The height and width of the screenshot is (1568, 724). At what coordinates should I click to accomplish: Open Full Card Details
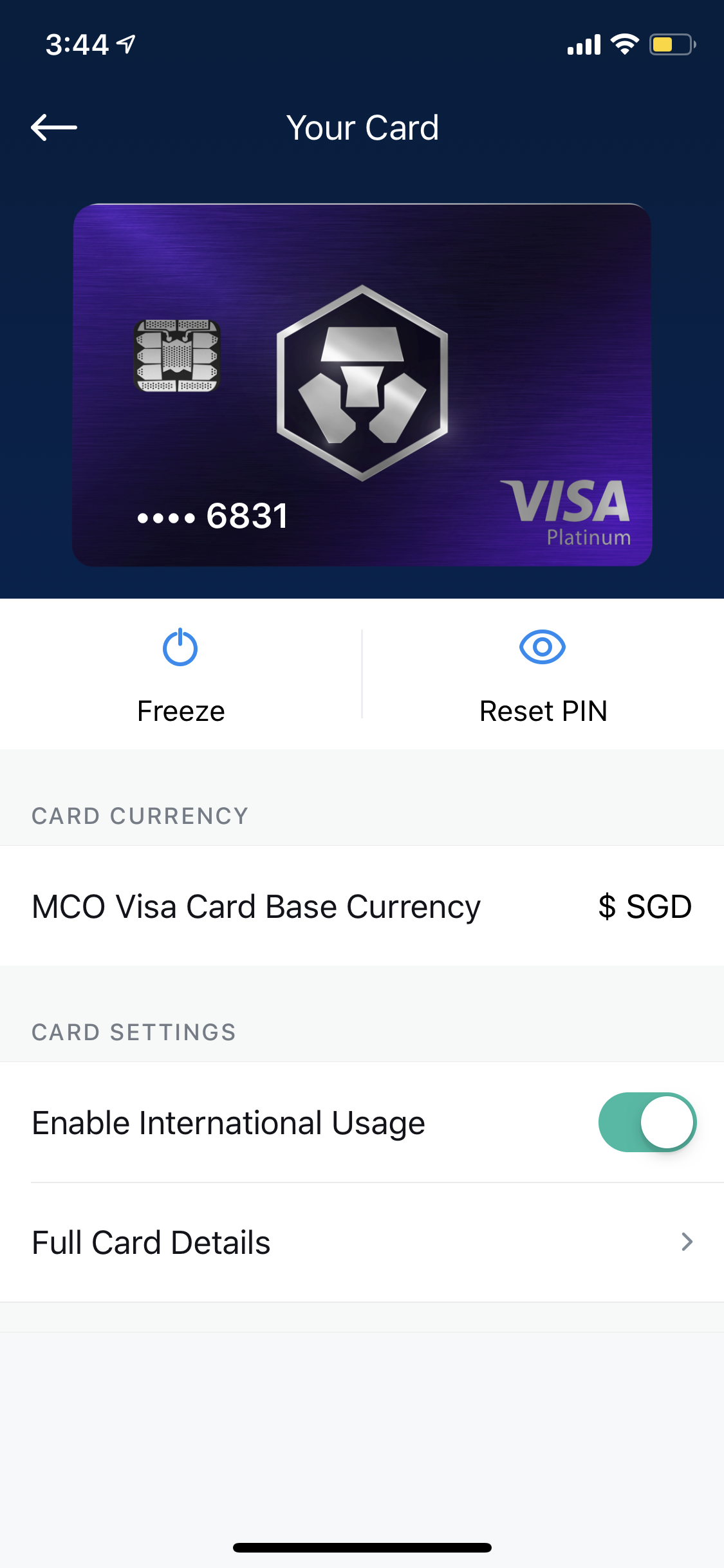(x=362, y=1242)
